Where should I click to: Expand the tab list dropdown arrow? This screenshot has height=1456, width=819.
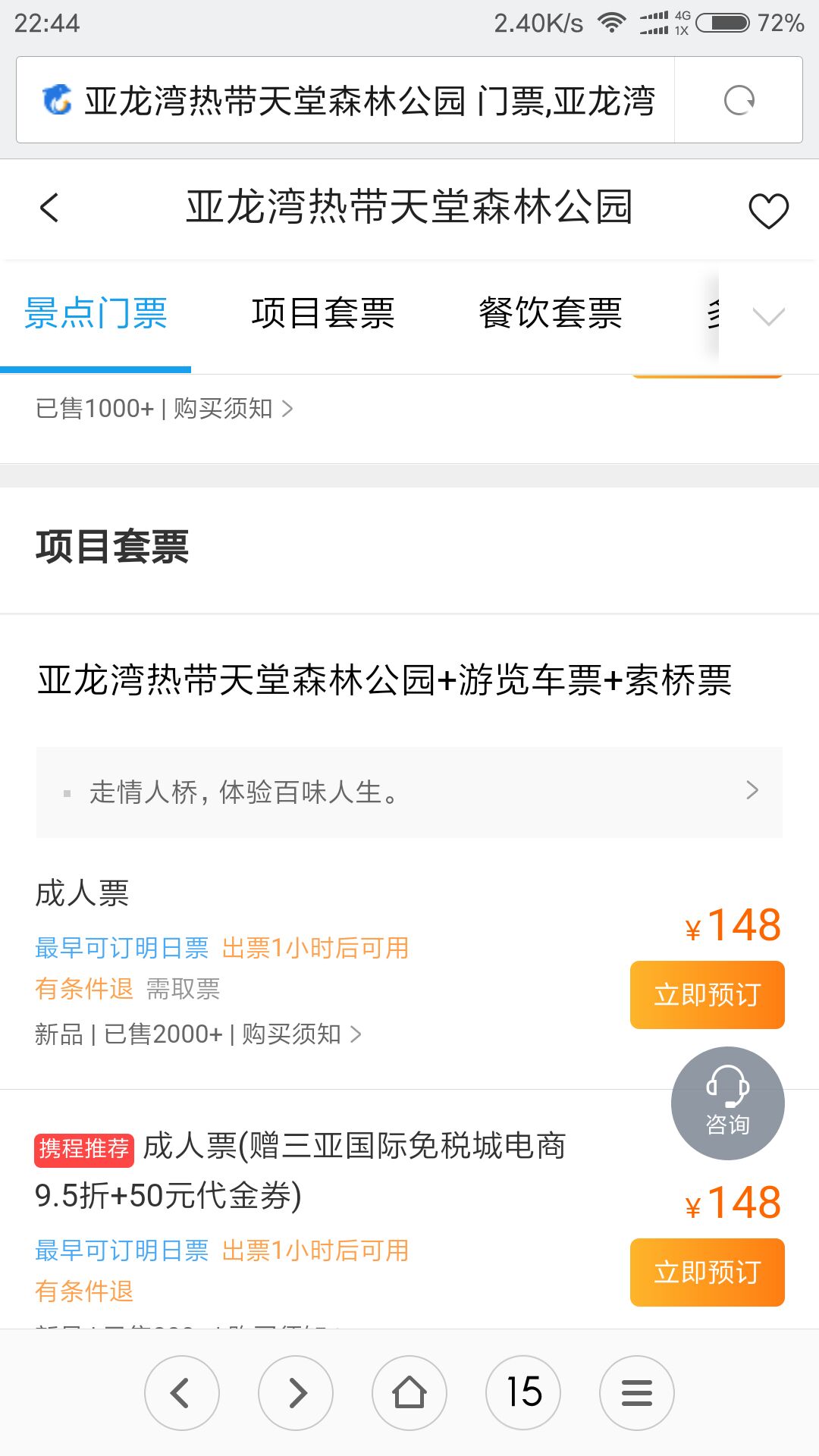click(768, 315)
